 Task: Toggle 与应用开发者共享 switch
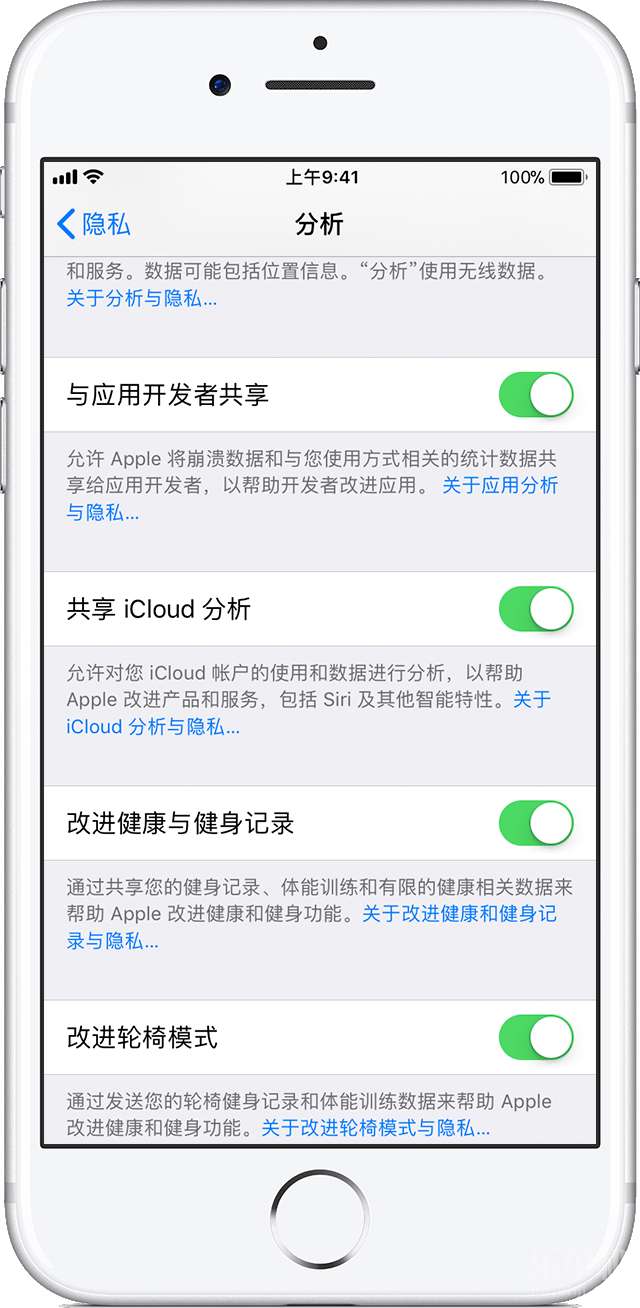536,395
